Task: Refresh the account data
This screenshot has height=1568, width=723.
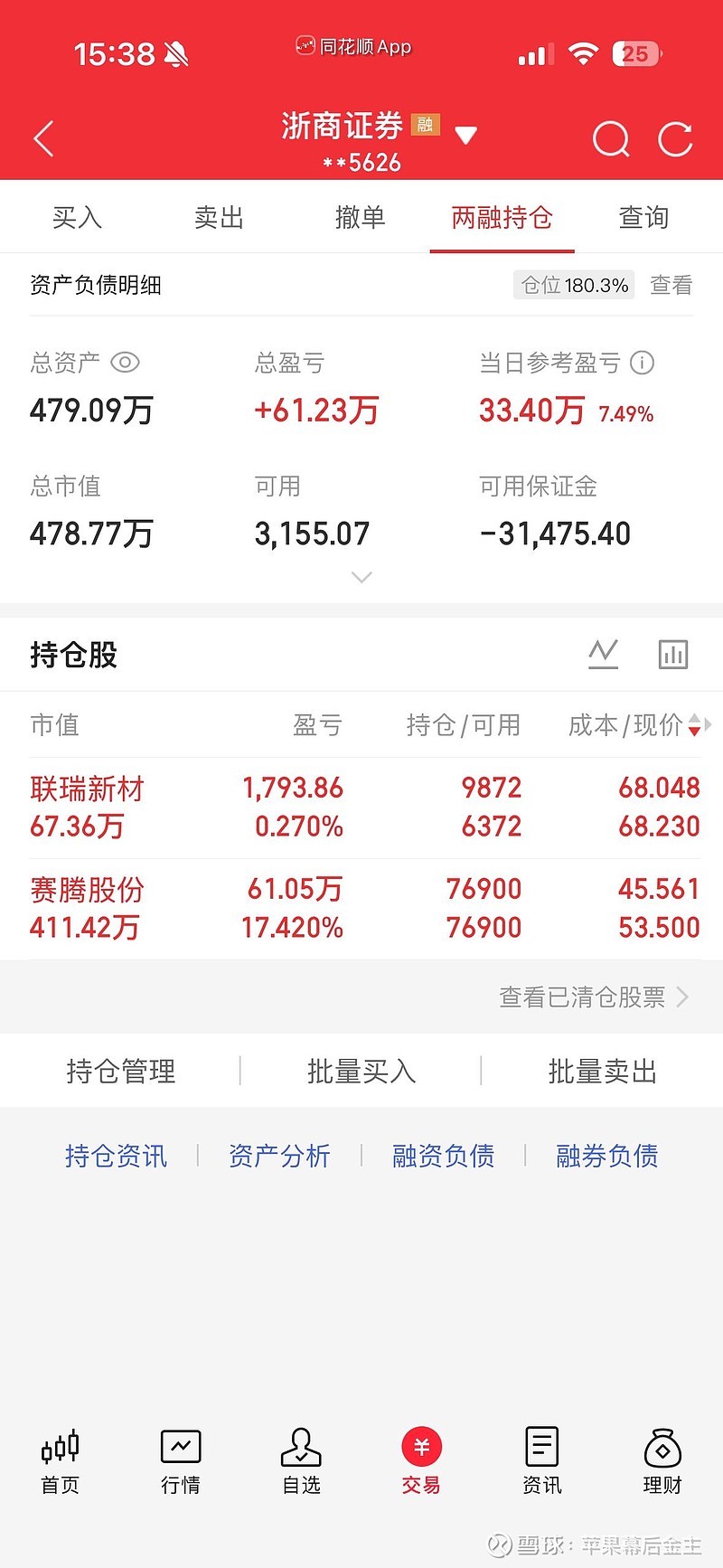Action: [x=675, y=139]
